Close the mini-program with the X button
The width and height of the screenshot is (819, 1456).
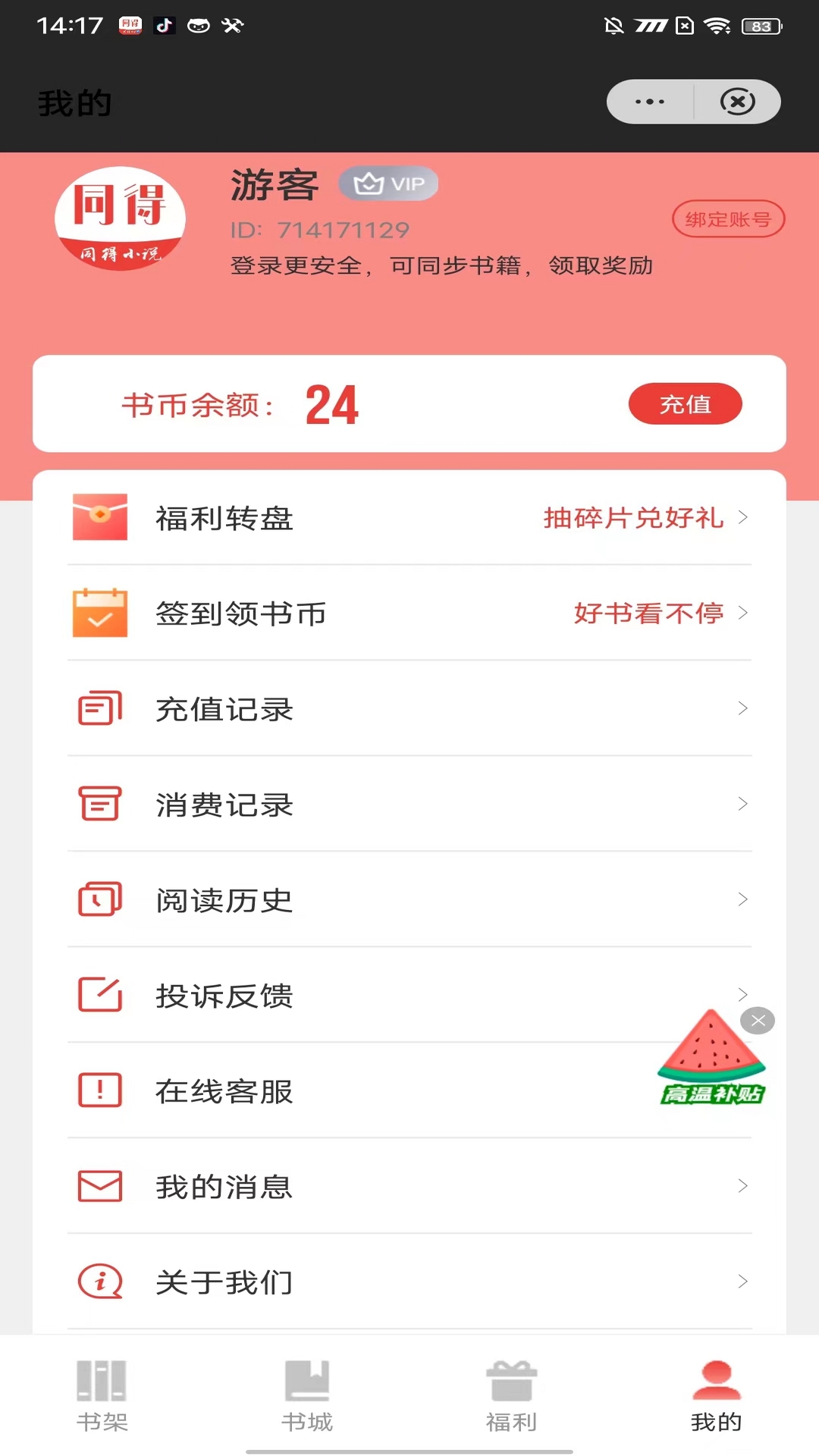(737, 102)
